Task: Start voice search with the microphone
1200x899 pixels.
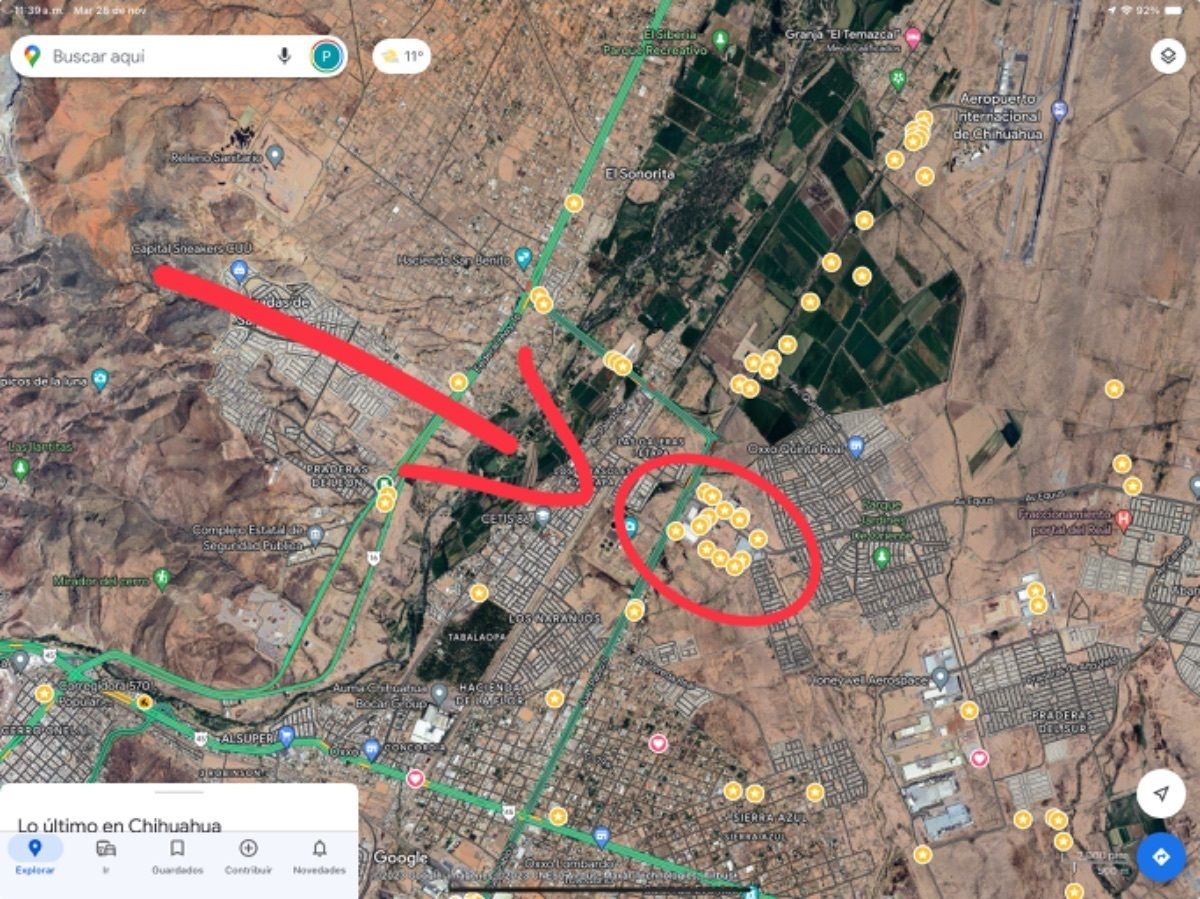Action: click(x=284, y=56)
